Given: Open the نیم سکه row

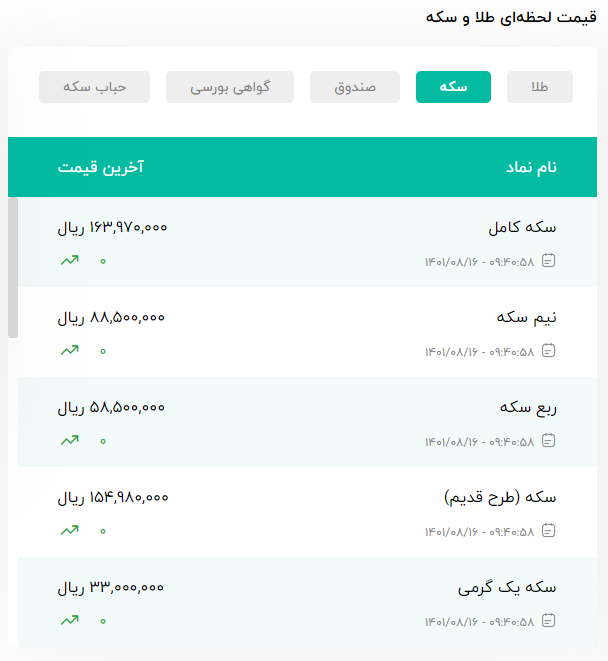Looking at the screenshot, I should 307,332.
